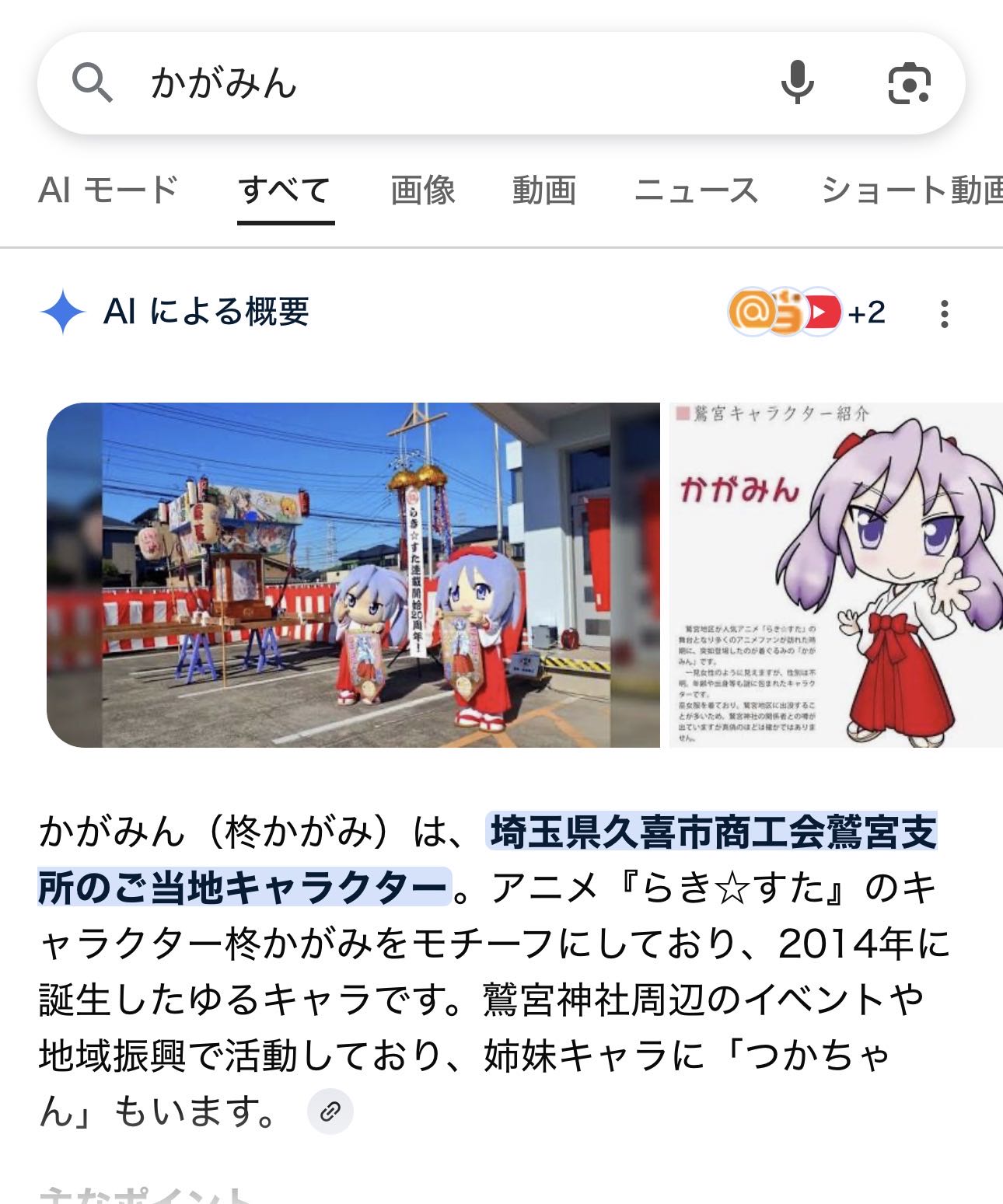The width and height of the screenshot is (1003, 1204).
Task: Open camera lens image search
Action: (x=909, y=83)
